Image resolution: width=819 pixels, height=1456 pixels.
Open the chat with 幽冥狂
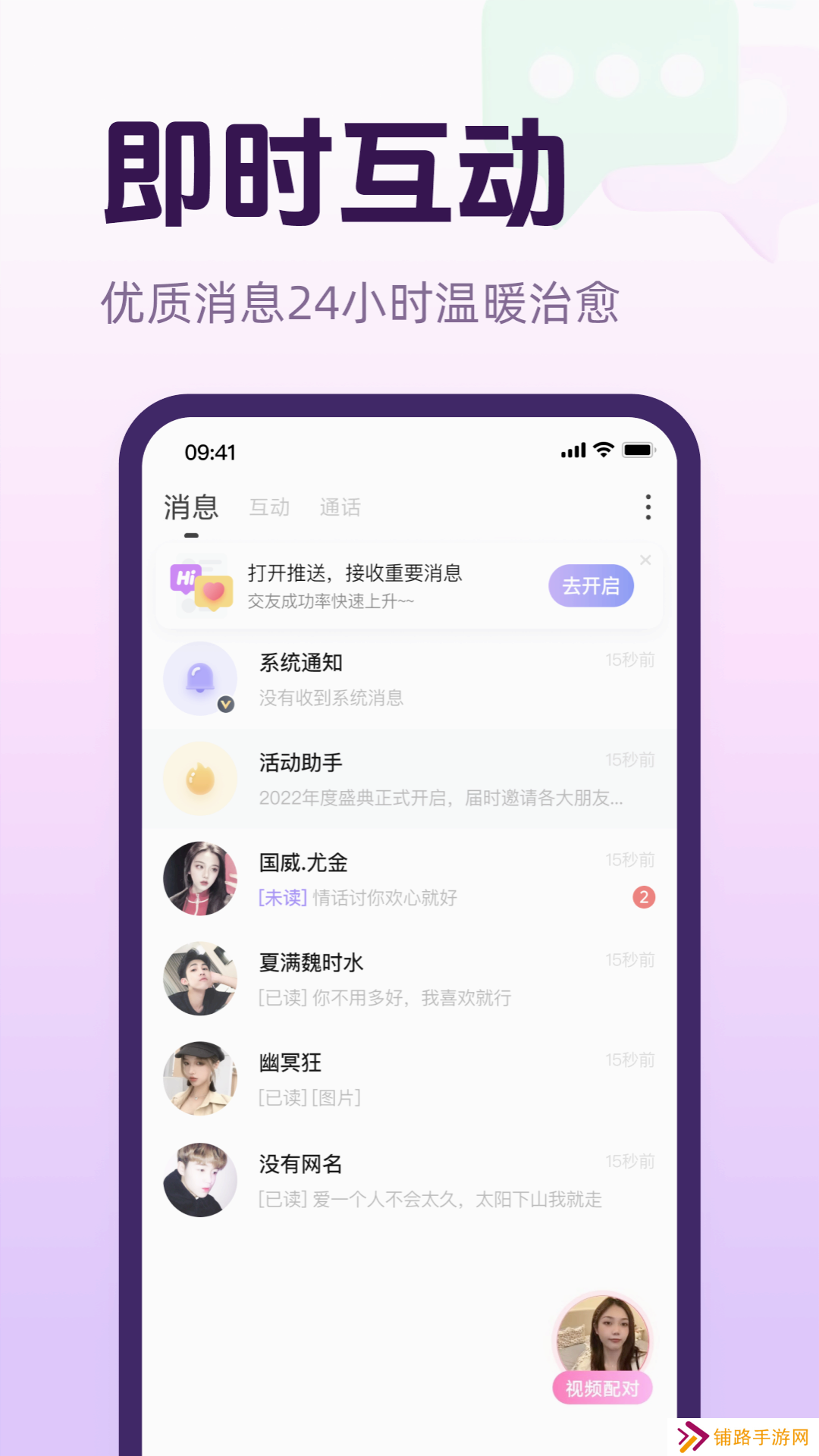coord(409,1078)
